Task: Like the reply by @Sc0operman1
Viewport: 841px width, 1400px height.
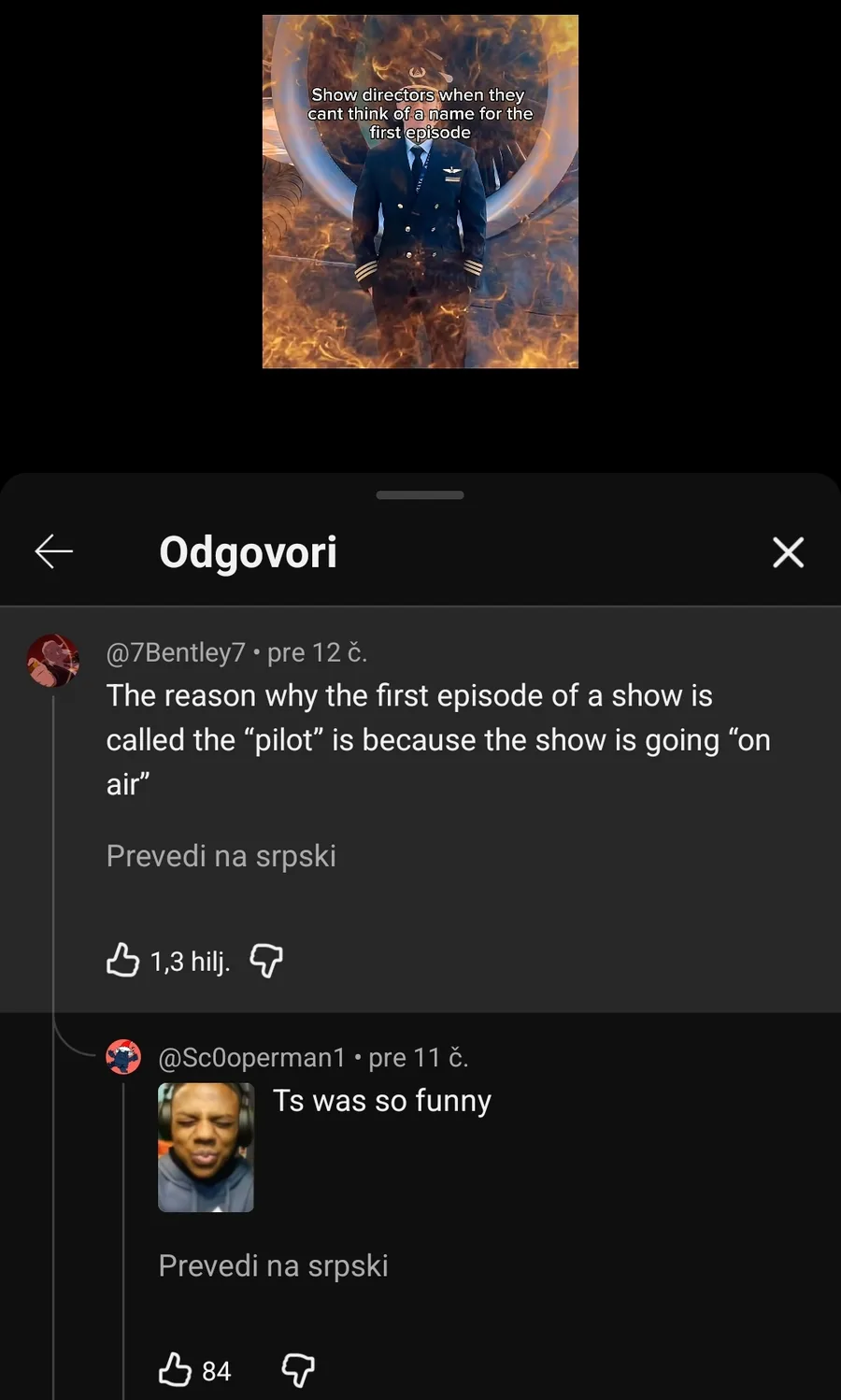Action: pyautogui.click(x=175, y=1369)
